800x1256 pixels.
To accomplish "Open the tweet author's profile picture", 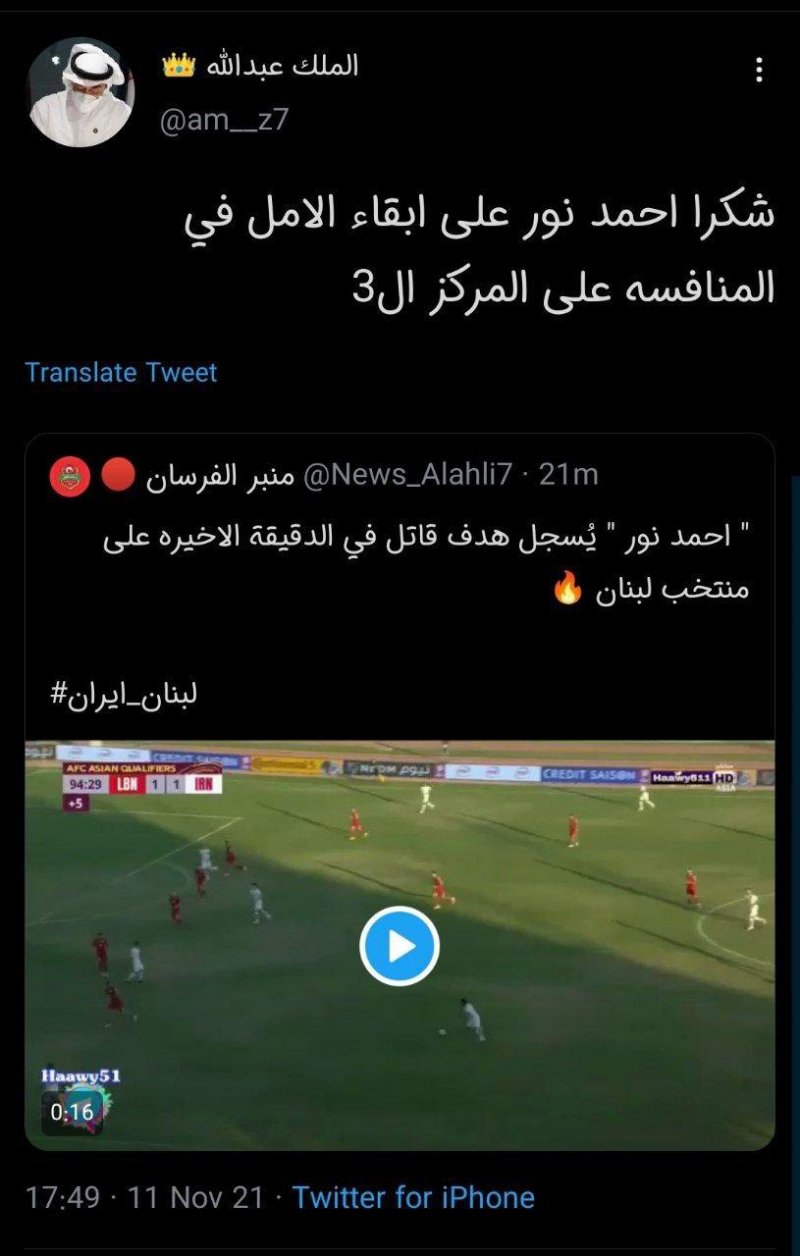I will pos(80,92).
